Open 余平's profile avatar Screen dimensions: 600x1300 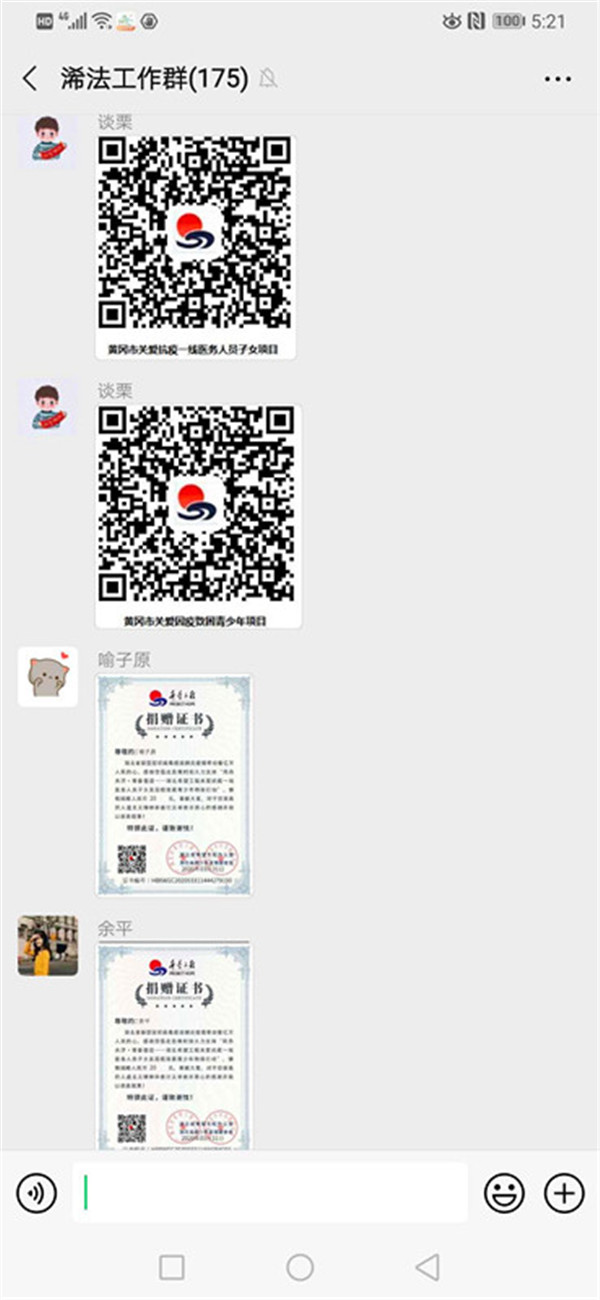pyautogui.click(x=48, y=945)
